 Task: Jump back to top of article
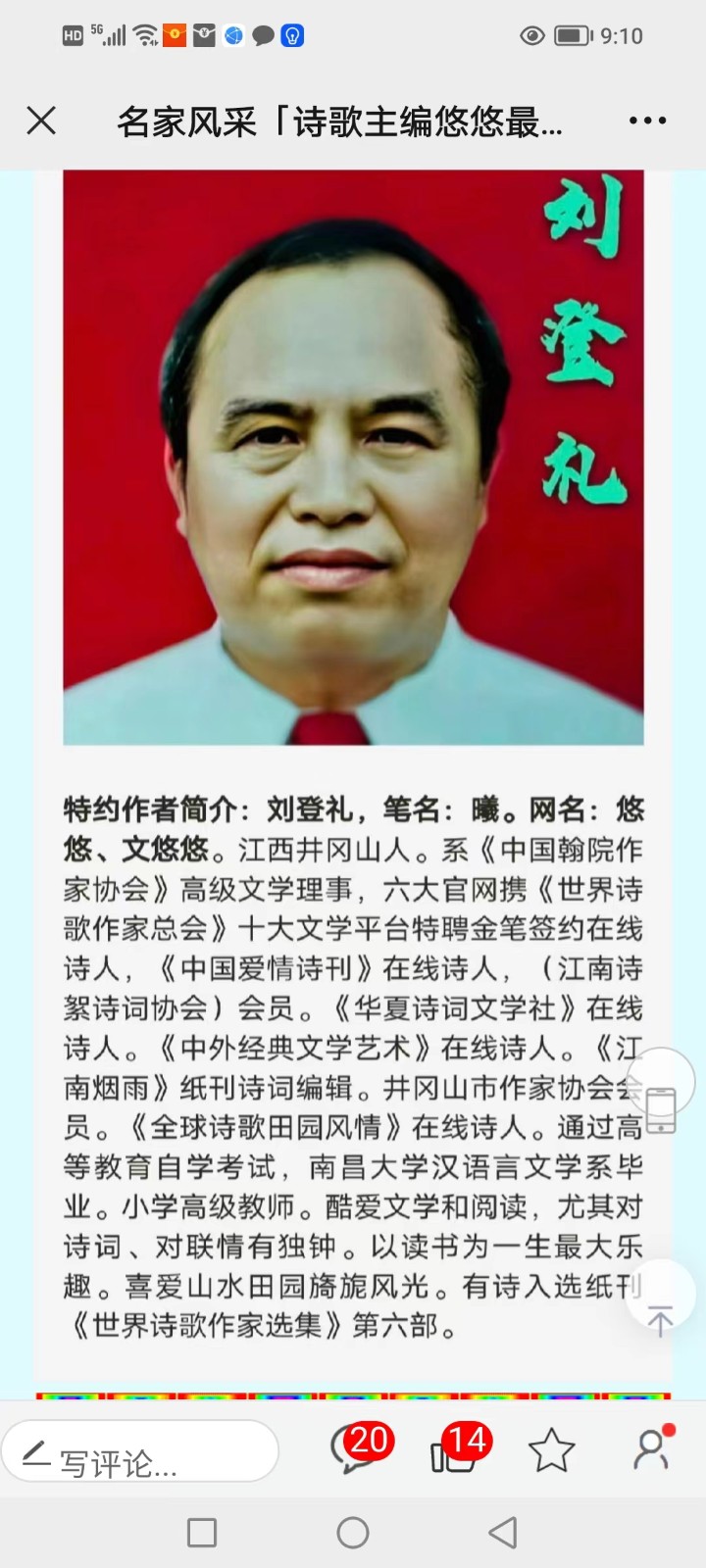pos(660,1320)
